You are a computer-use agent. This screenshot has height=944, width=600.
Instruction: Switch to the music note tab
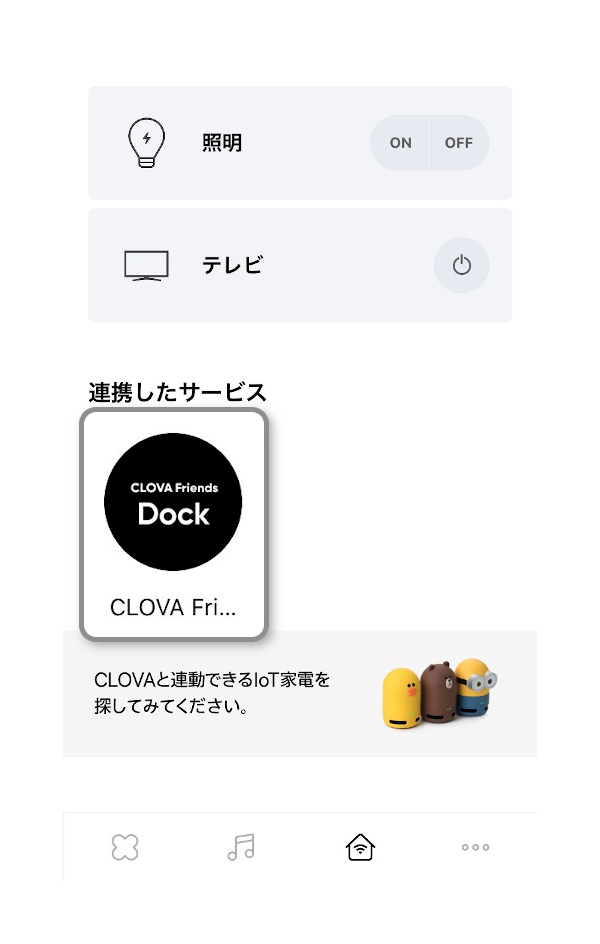241,847
